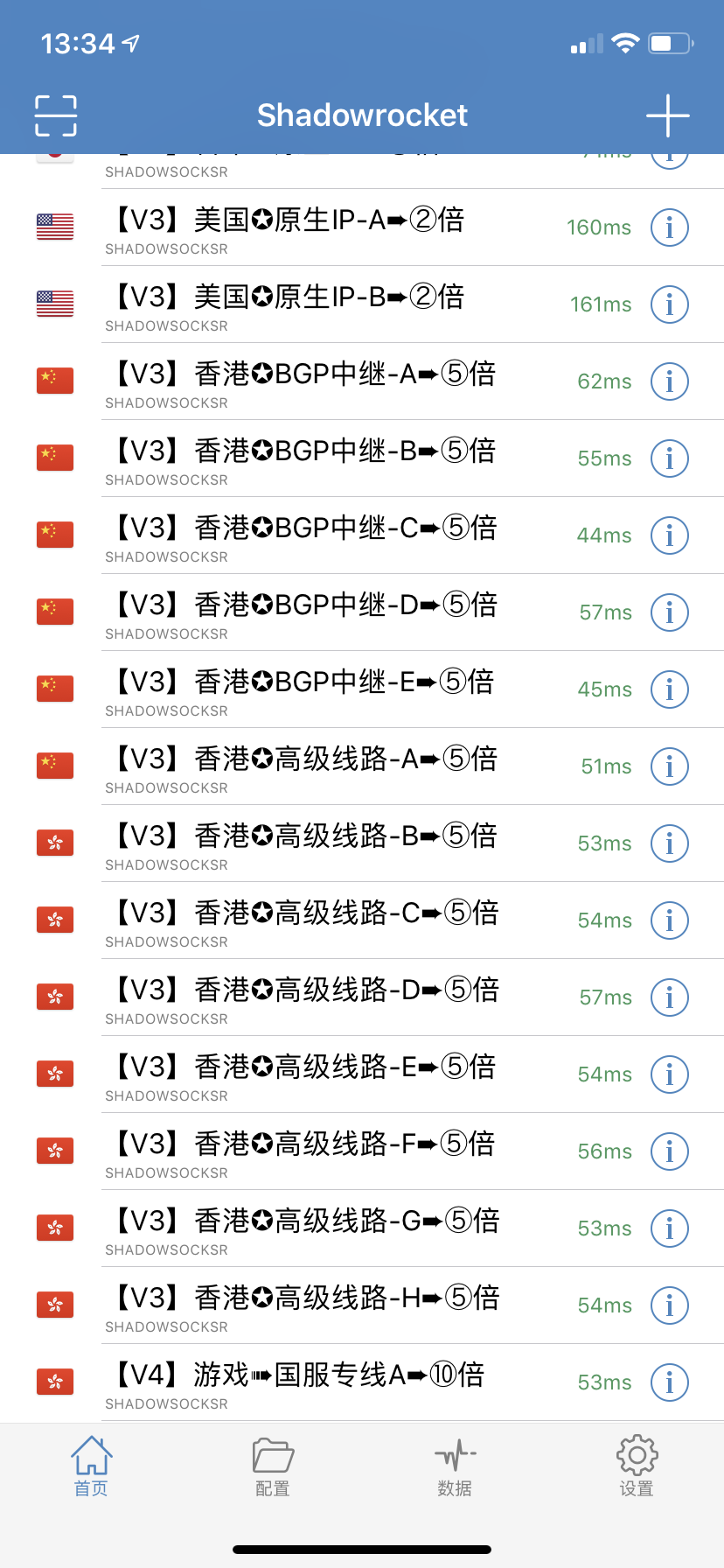Screen dimensions: 724x1568
Task: Open info for 香港高级线路-F server
Action: tap(670, 1151)
